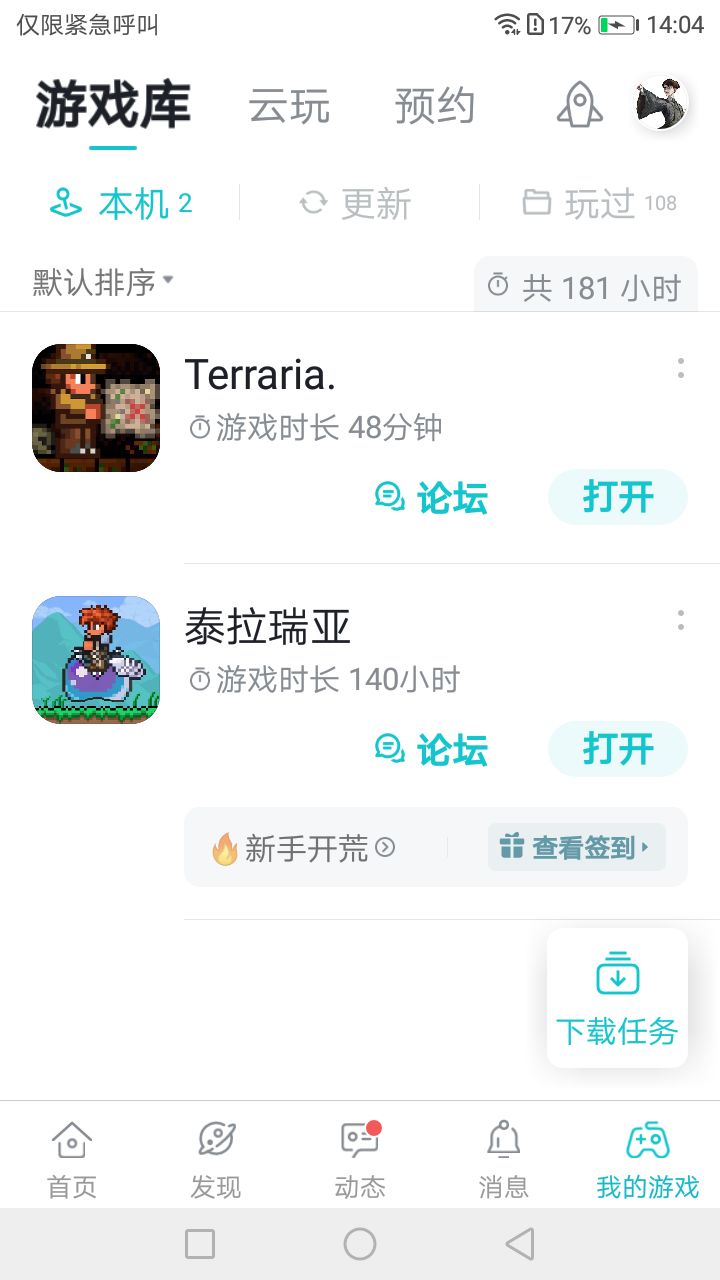The image size is (720, 1280).
Task: Open the 动态 tab
Action: [360, 1158]
